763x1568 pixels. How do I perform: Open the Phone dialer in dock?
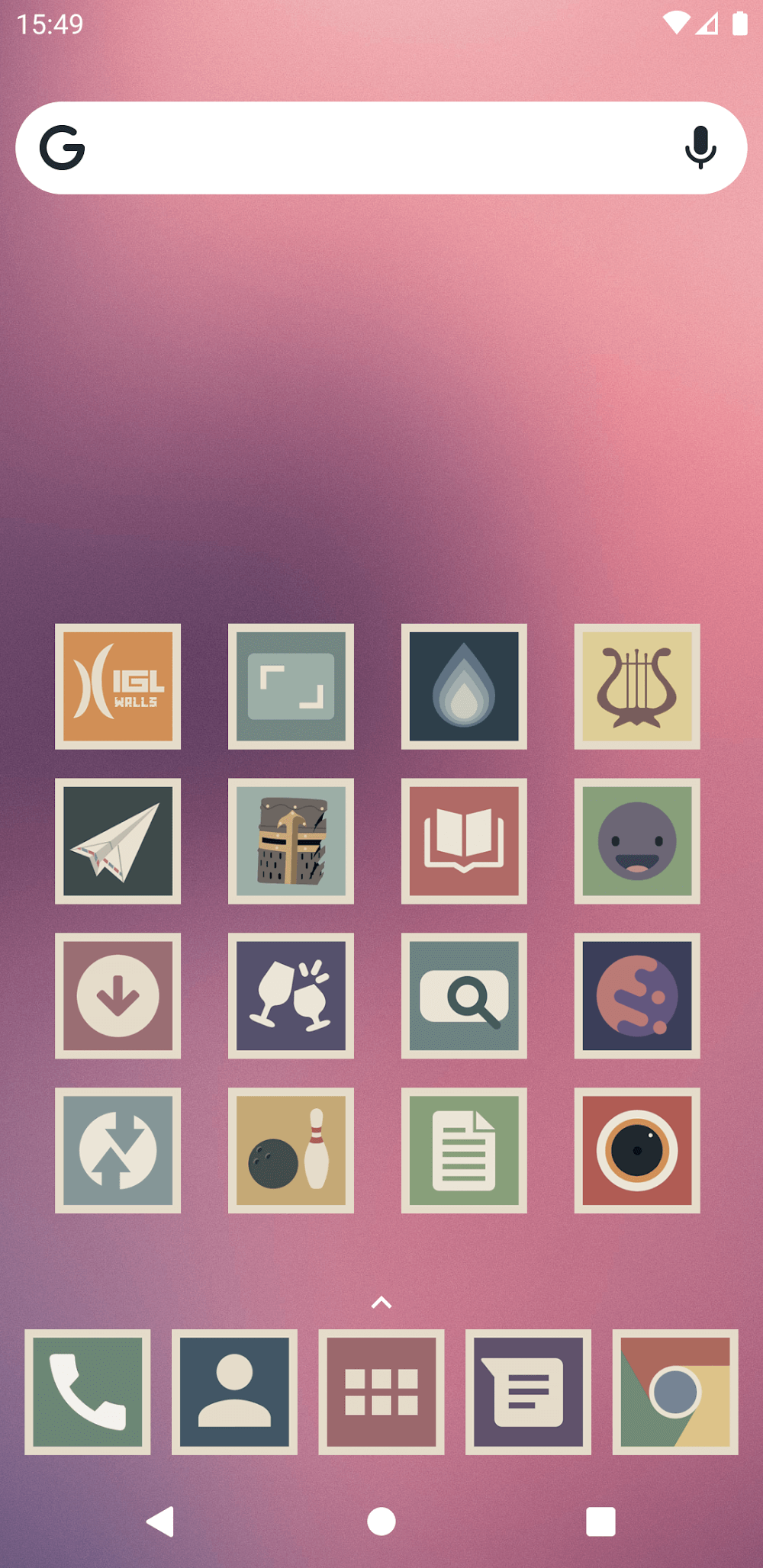(88, 1393)
